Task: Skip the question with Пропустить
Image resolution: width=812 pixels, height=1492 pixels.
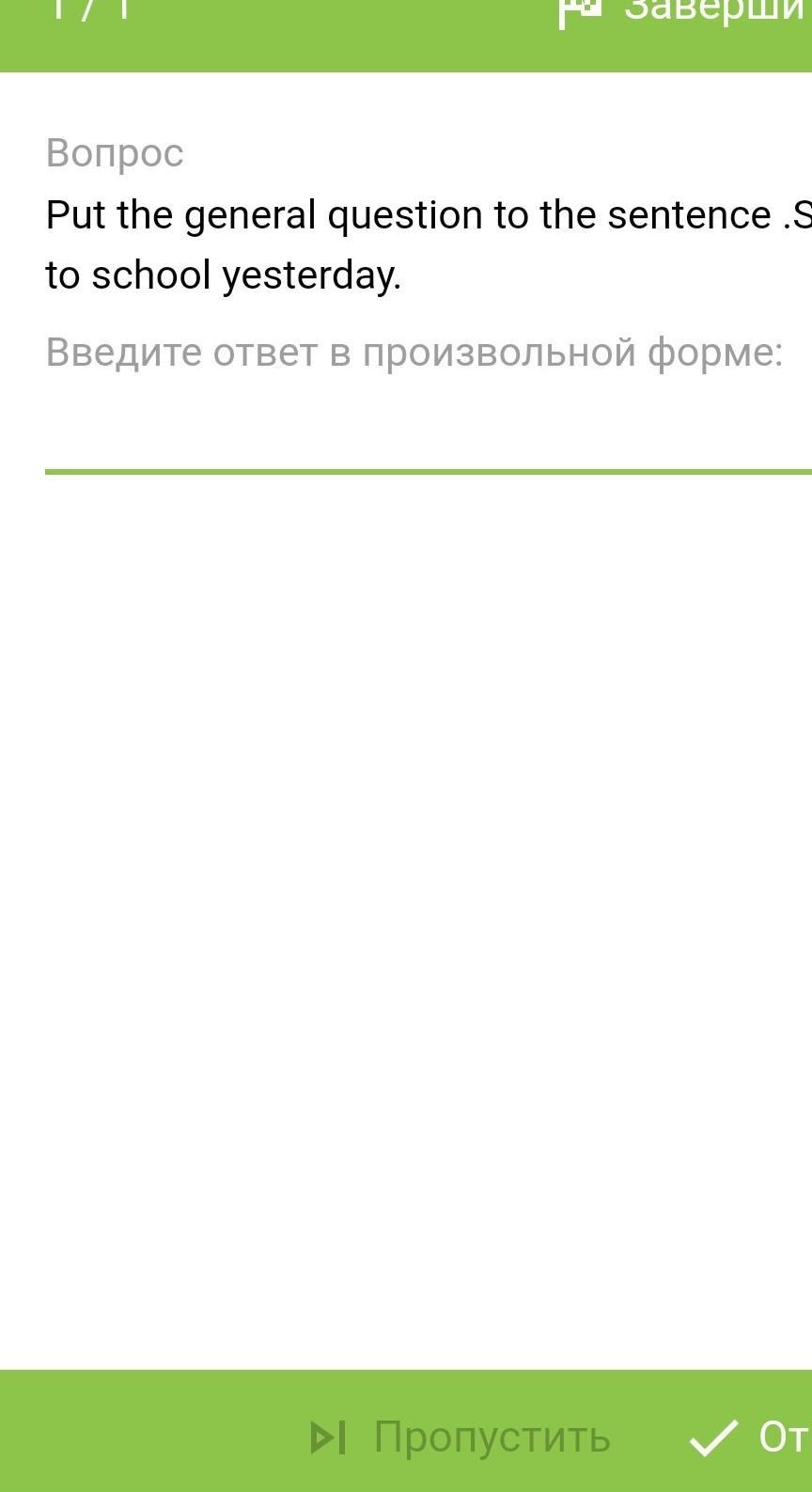Action: 461,1437
